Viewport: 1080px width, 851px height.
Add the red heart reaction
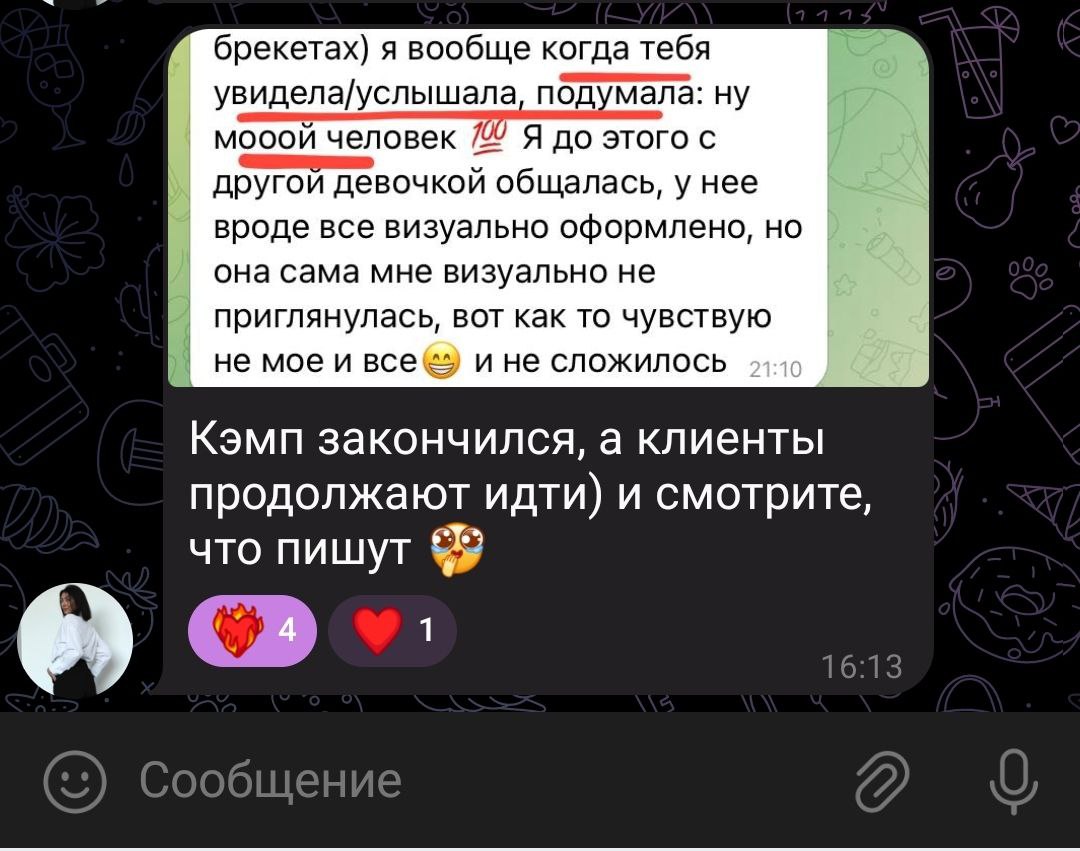[392, 631]
